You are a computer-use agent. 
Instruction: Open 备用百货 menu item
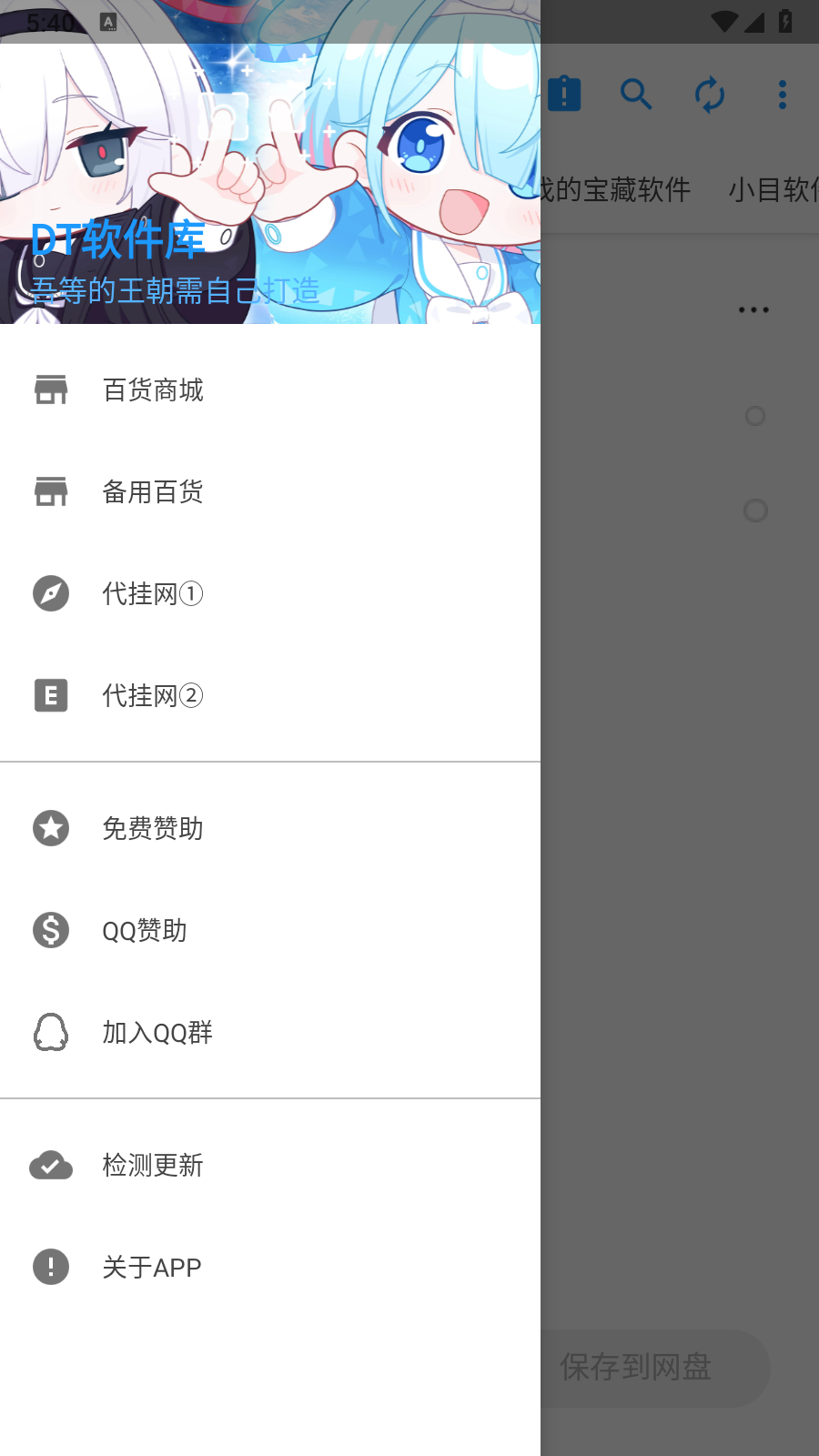click(153, 492)
